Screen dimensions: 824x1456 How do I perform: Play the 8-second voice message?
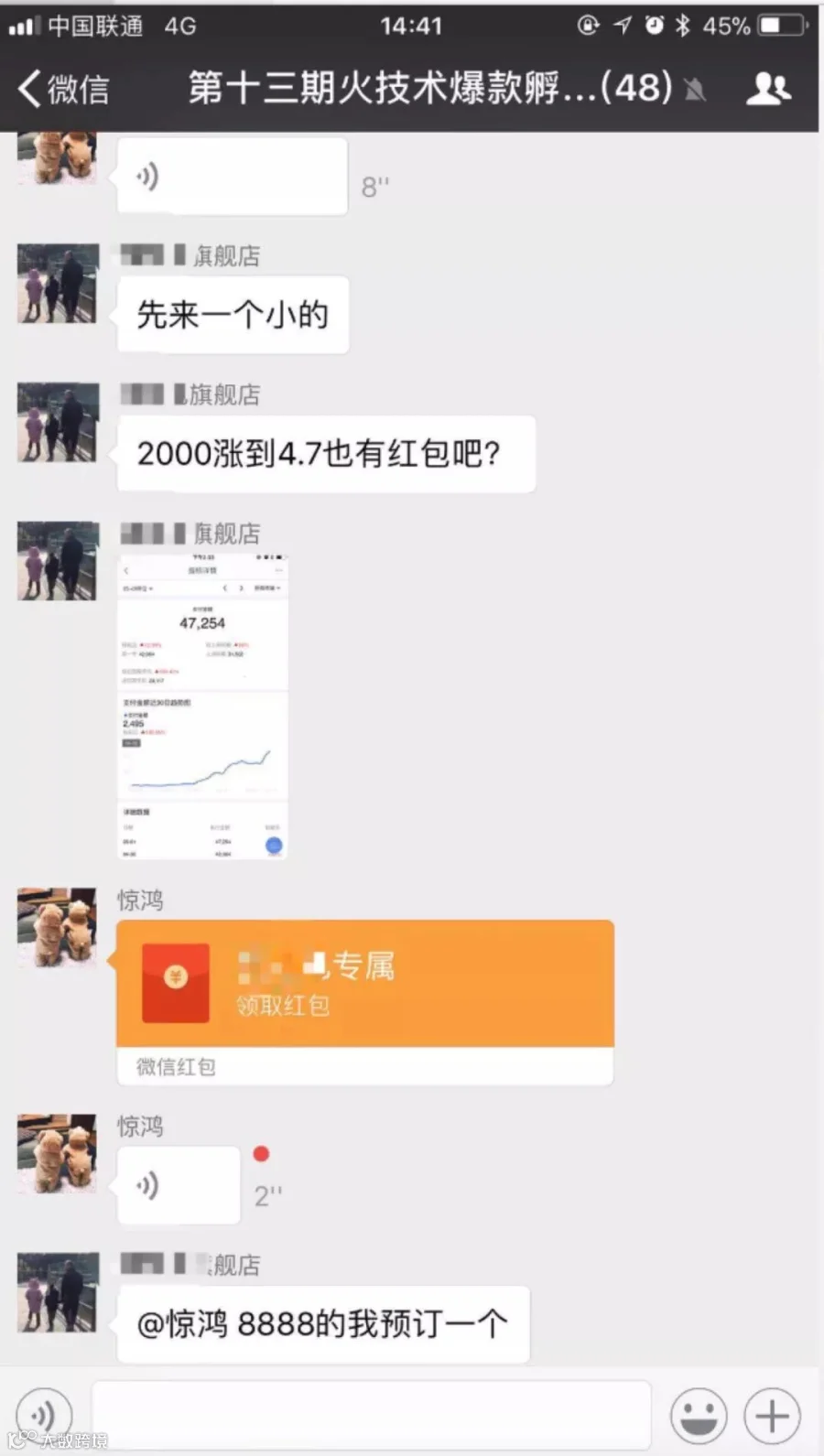pos(232,176)
